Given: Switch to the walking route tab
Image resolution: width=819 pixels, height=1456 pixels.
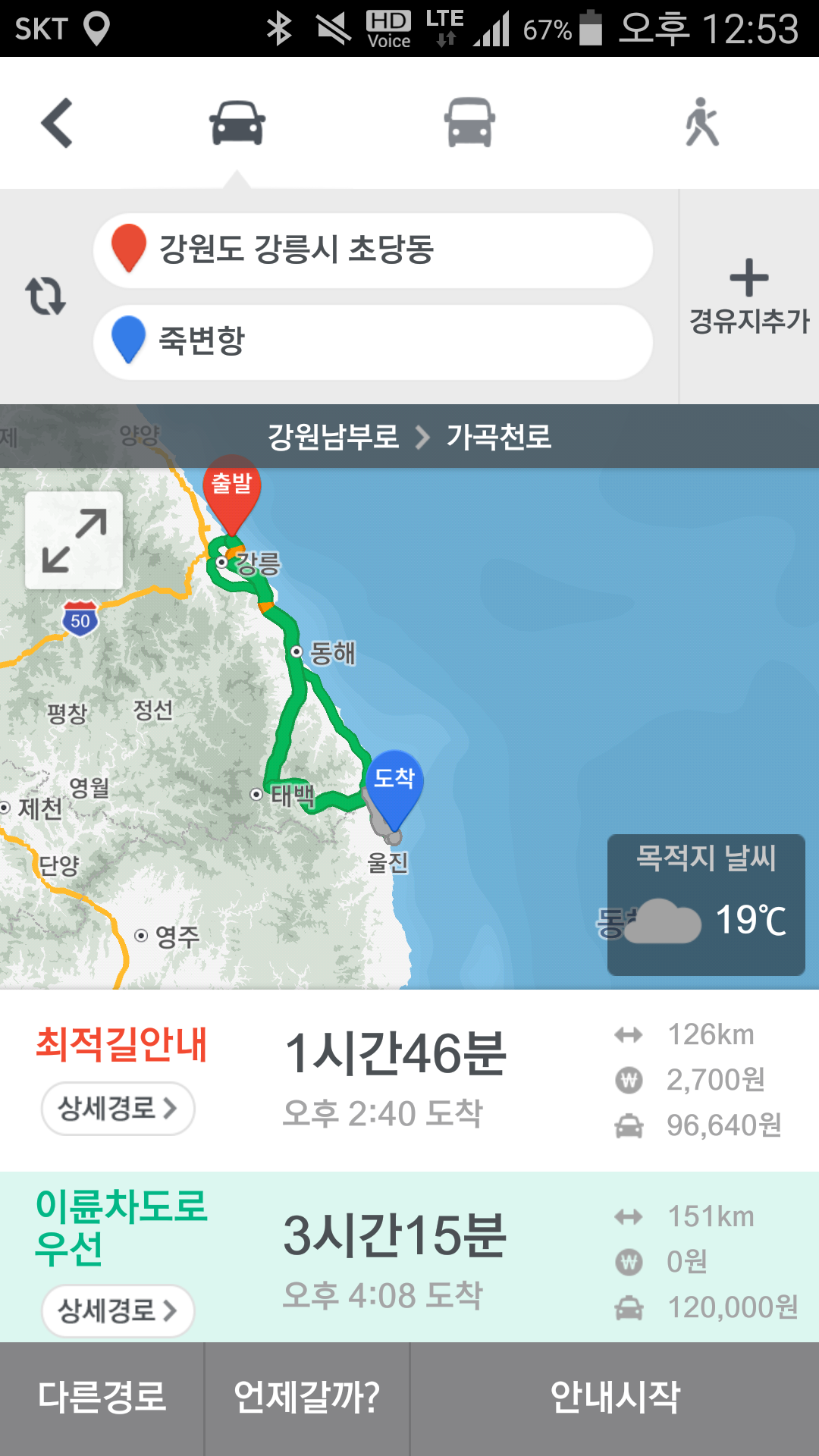Looking at the screenshot, I should [701, 123].
